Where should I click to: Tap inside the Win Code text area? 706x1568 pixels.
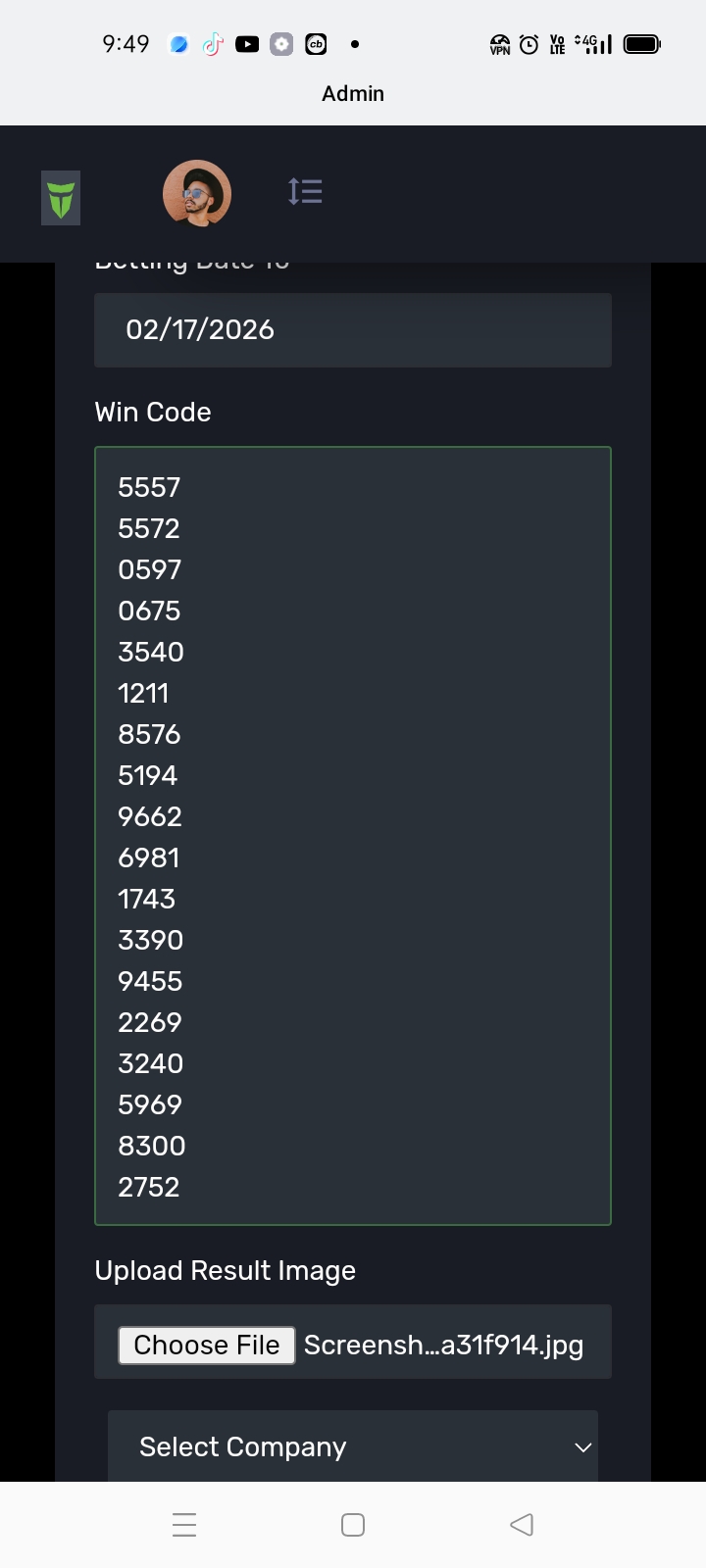click(x=353, y=836)
